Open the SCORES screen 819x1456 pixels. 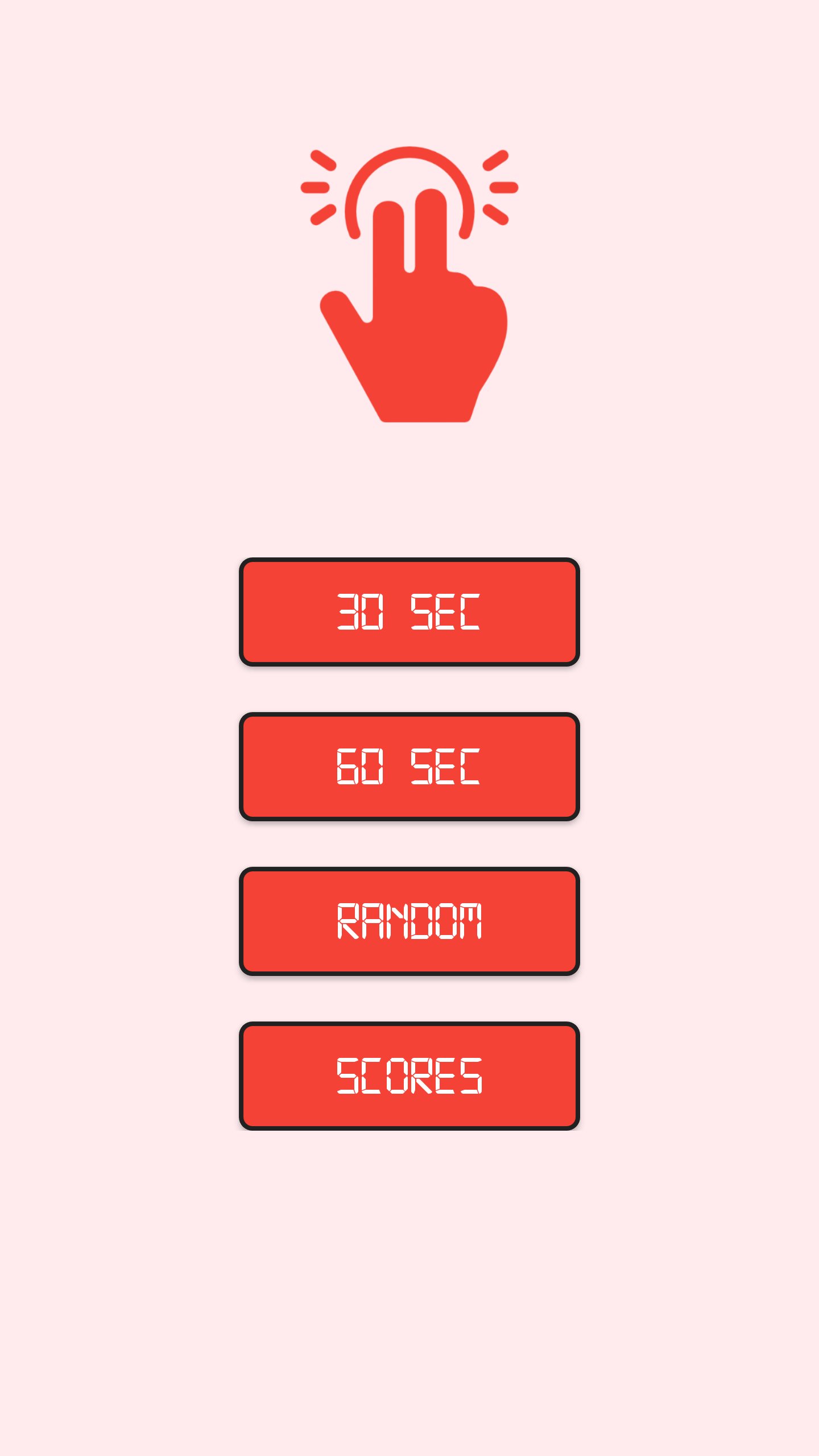[x=409, y=1075]
